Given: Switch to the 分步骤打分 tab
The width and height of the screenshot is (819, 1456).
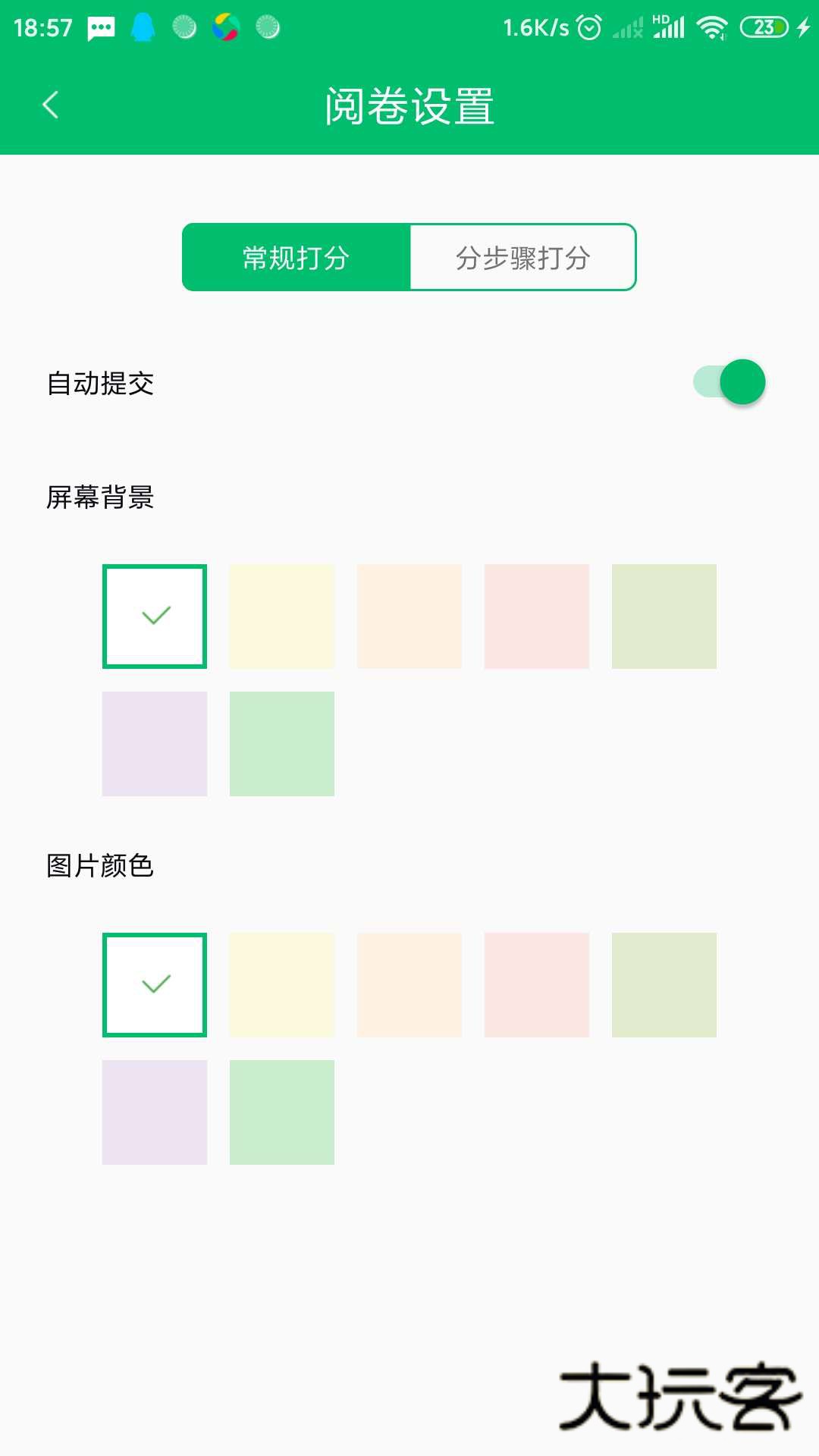Looking at the screenshot, I should coord(523,257).
